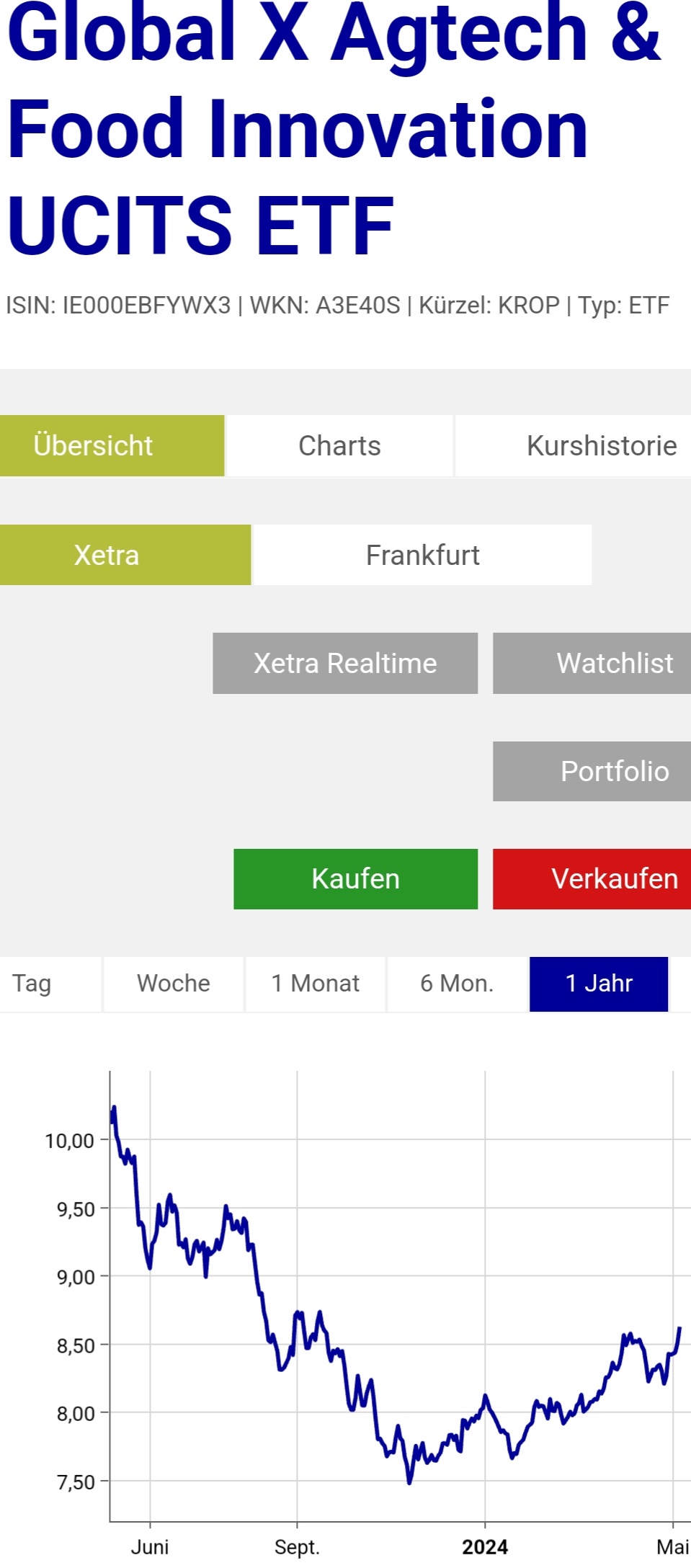Select the Übersicht tab
Viewport: 691px width, 1568px height.
112,446
